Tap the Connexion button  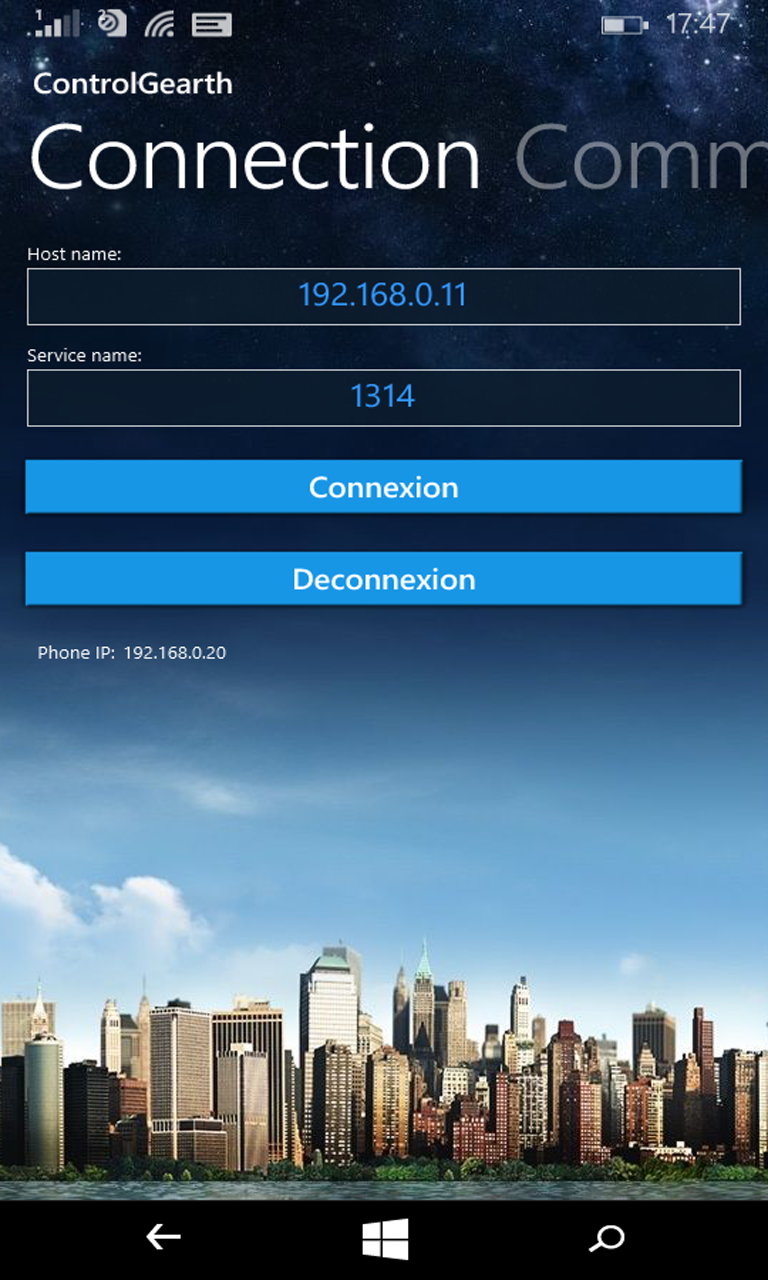point(384,487)
